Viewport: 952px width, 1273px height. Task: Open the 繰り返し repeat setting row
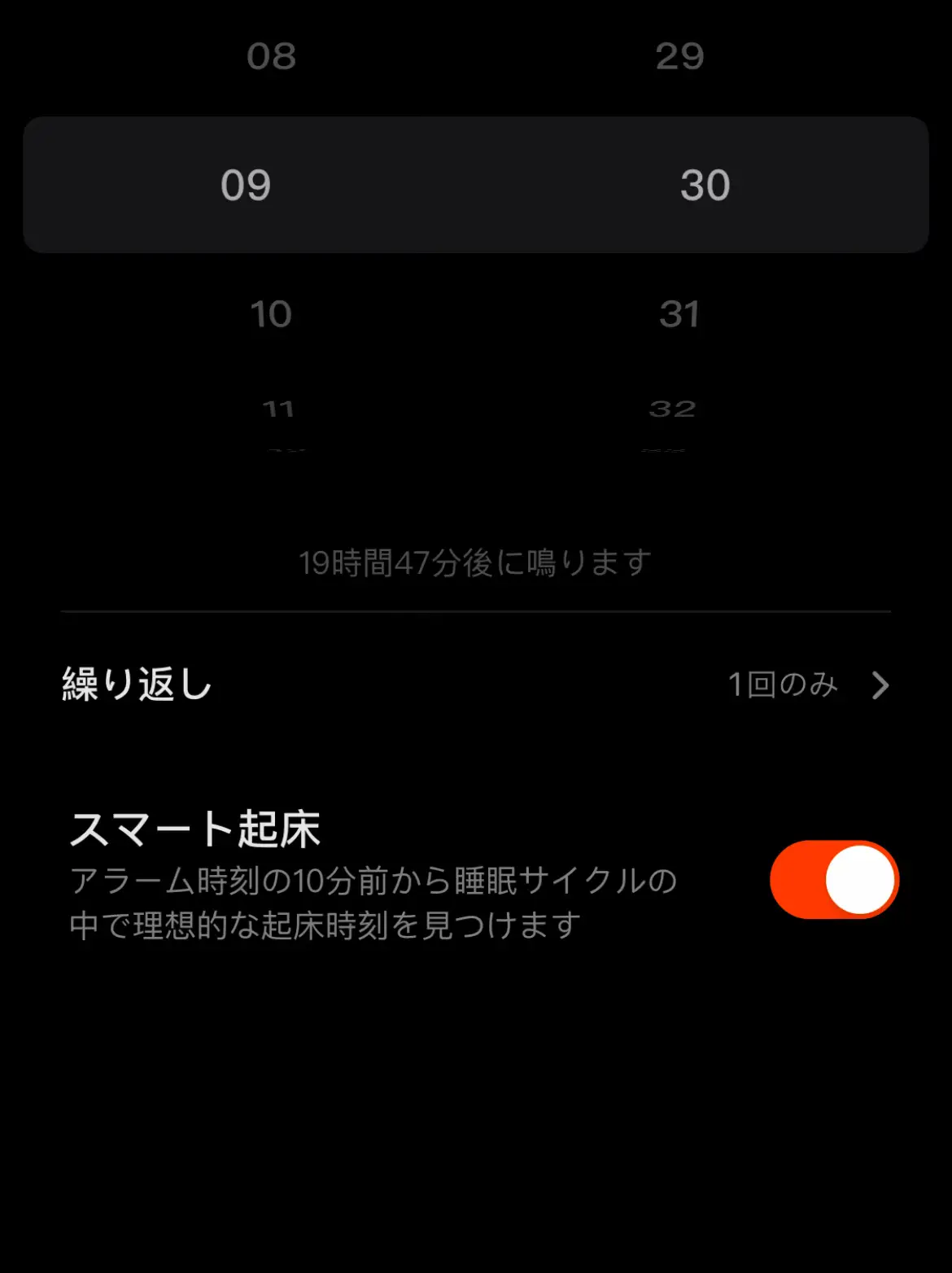[476, 685]
